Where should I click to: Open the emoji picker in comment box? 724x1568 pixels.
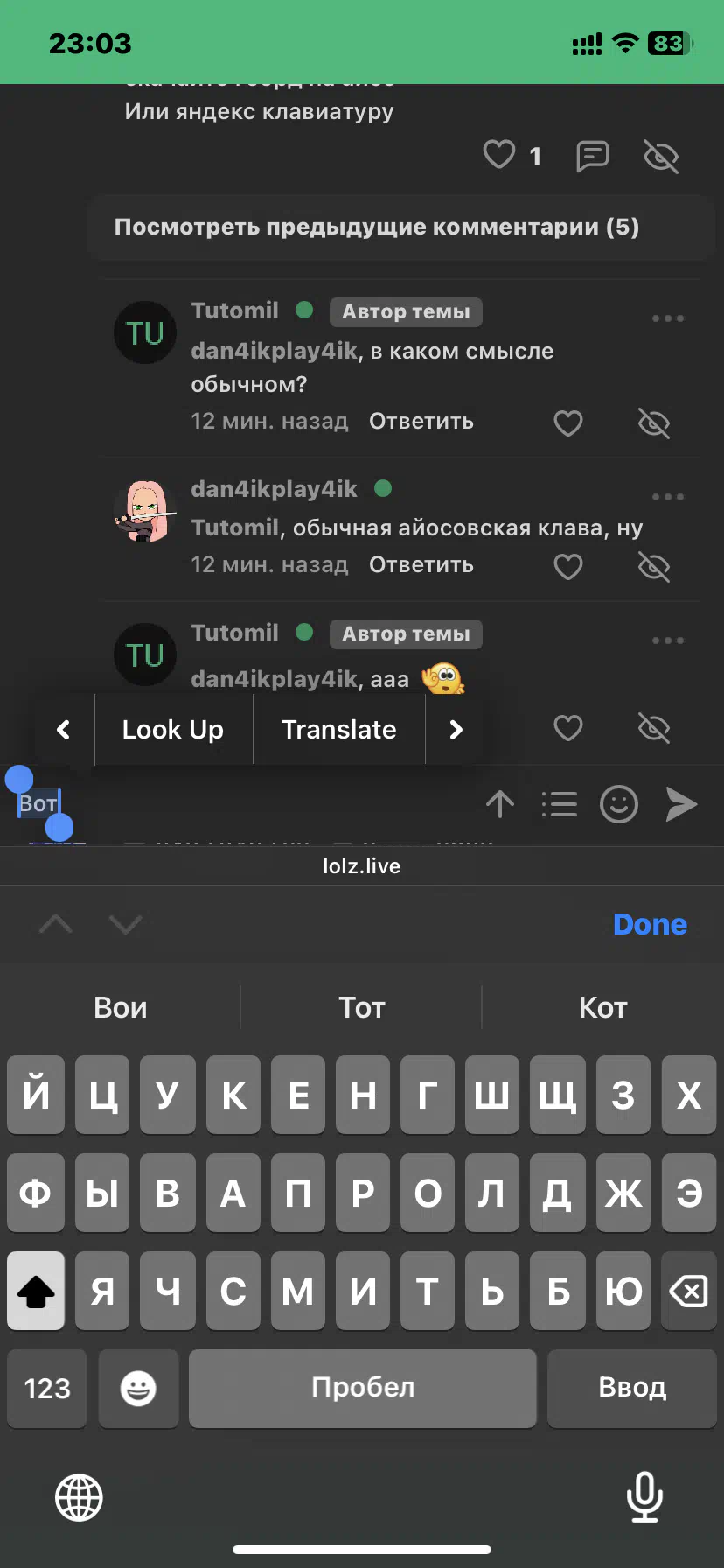619,804
